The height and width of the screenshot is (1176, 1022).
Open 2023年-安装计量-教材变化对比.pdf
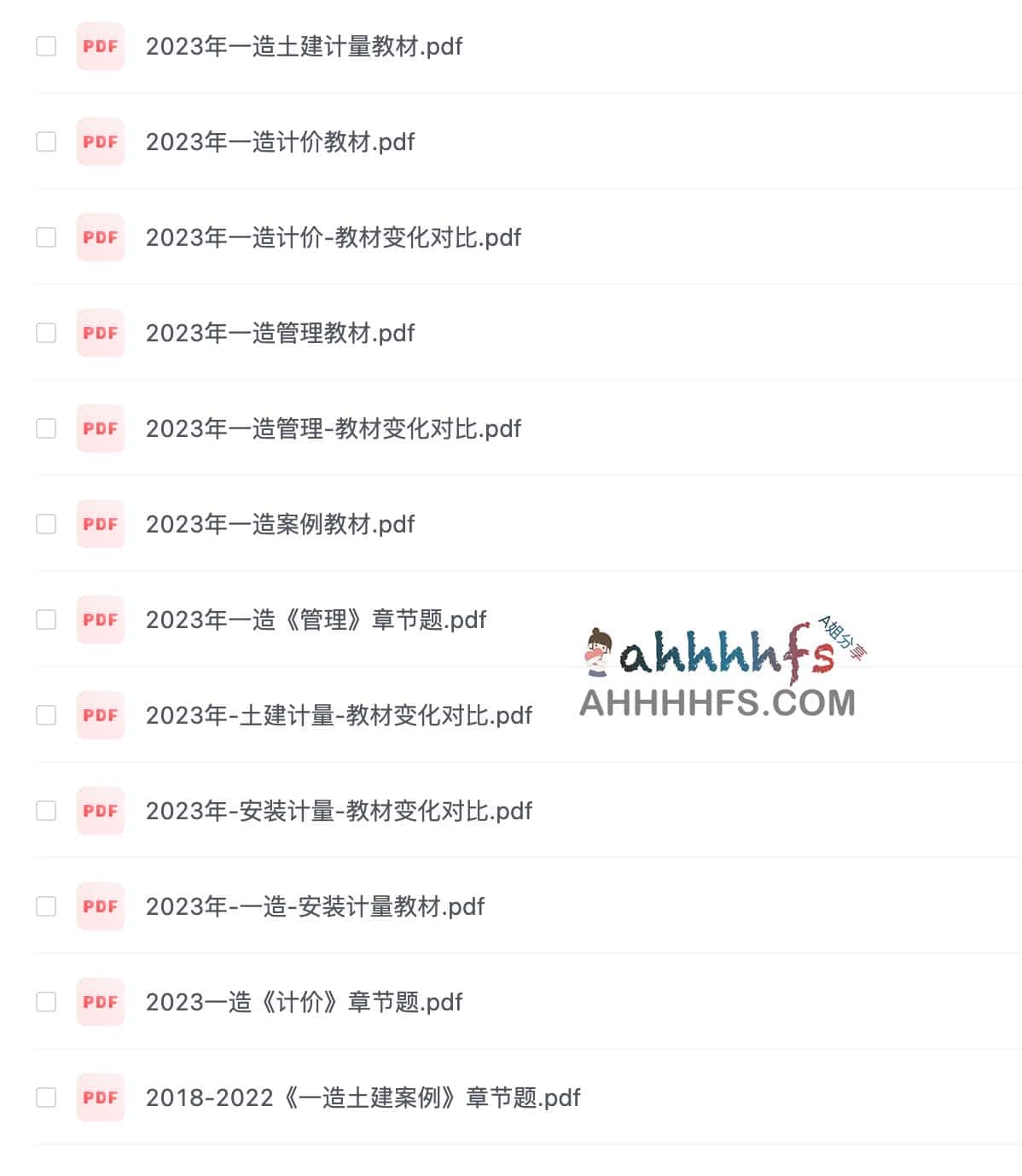coord(339,811)
